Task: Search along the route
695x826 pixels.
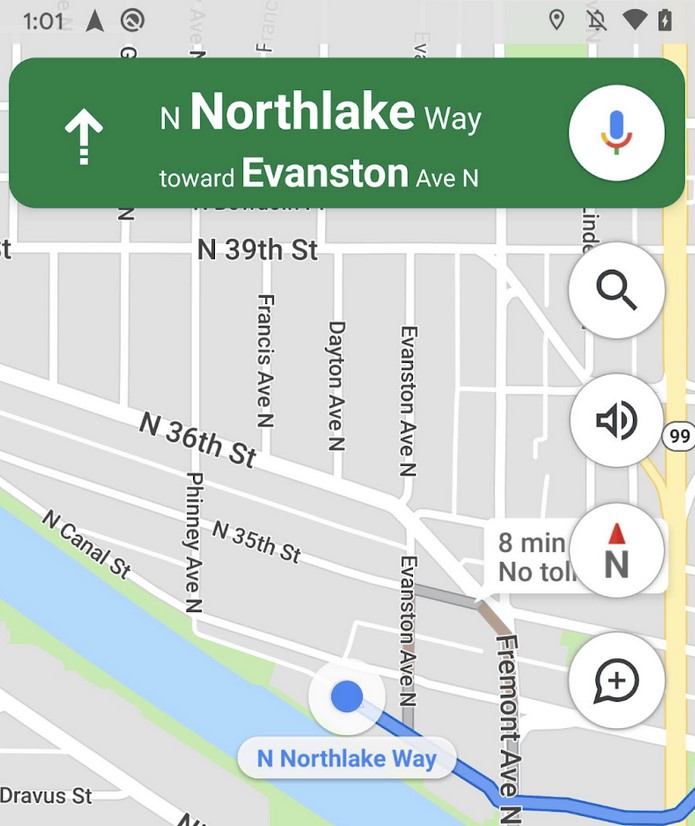Action: (x=616, y=291)
